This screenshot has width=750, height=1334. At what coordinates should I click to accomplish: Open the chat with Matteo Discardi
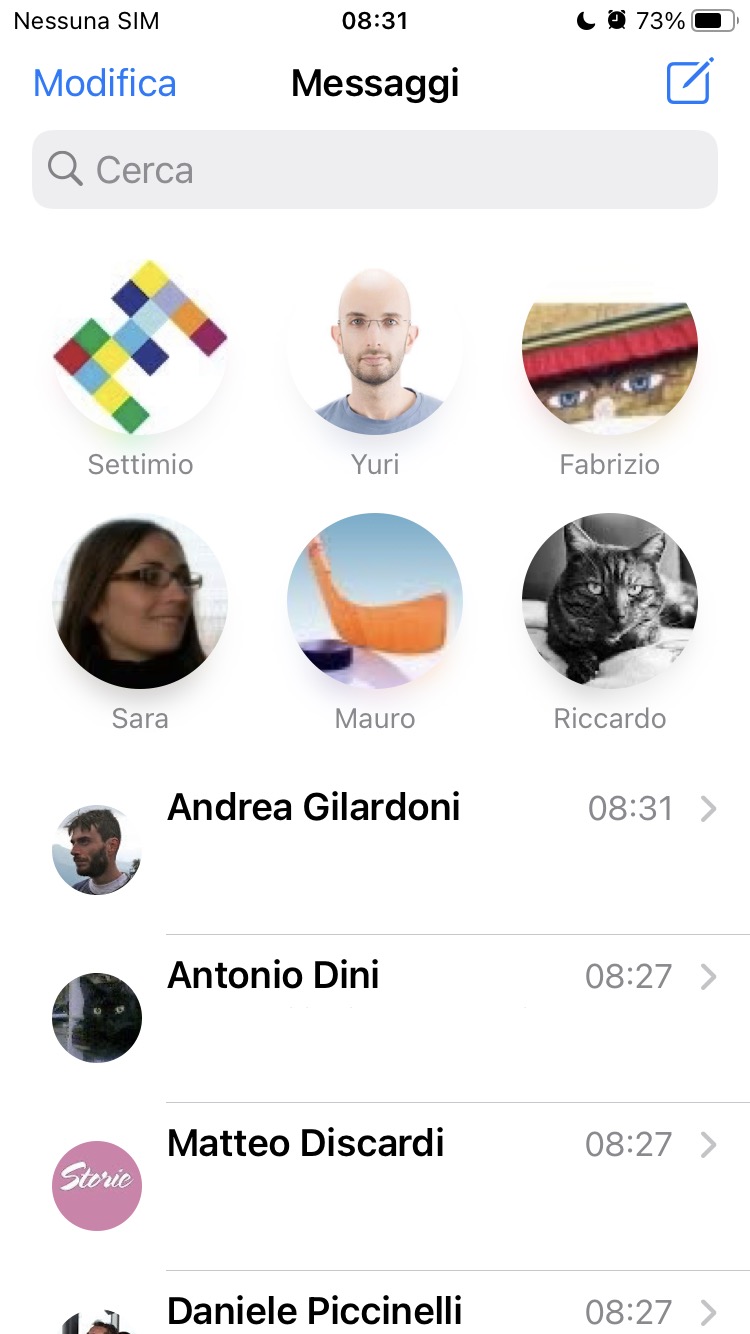coord(400,1186)
